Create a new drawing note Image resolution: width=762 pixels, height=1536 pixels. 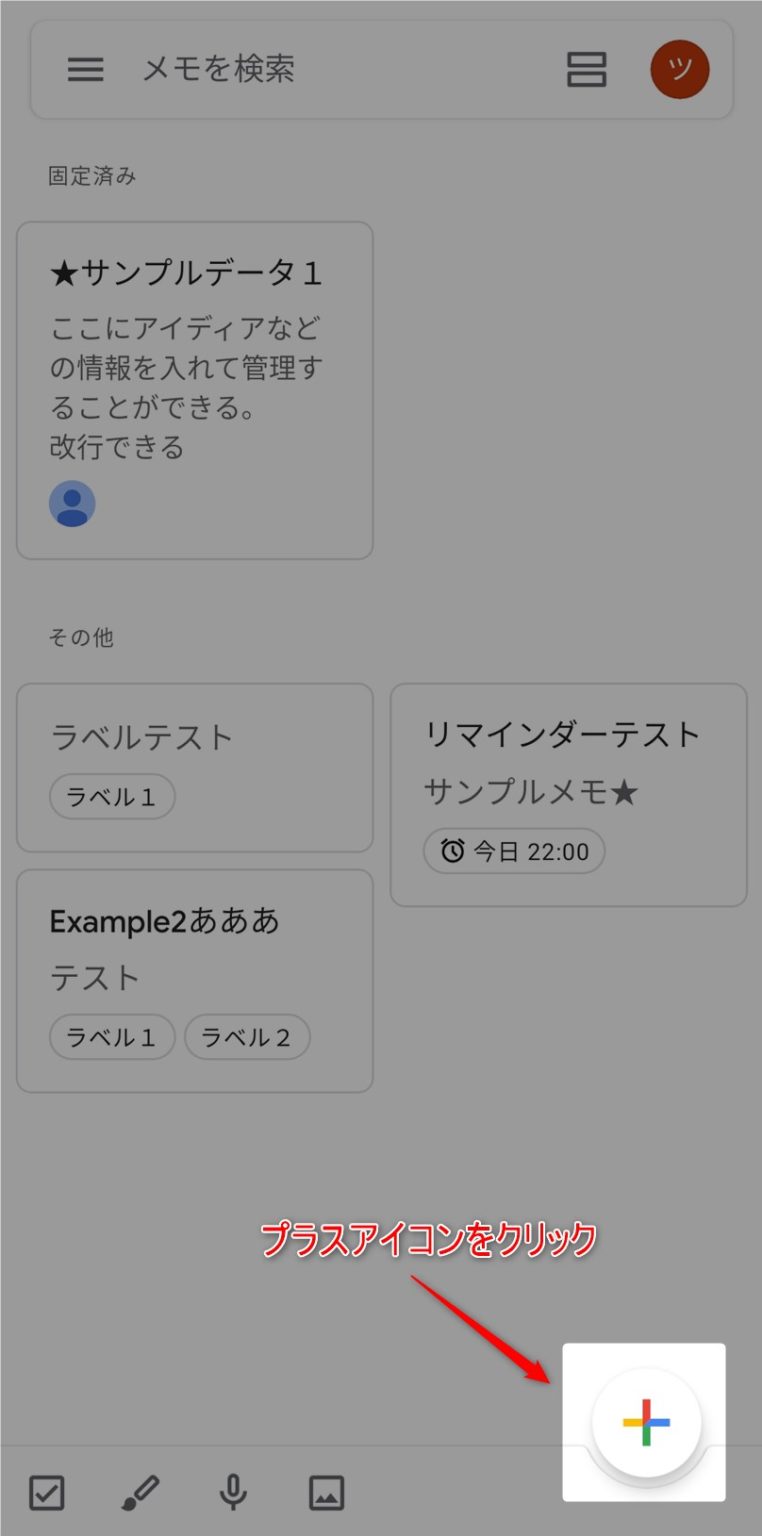[x=140, y=1493]
